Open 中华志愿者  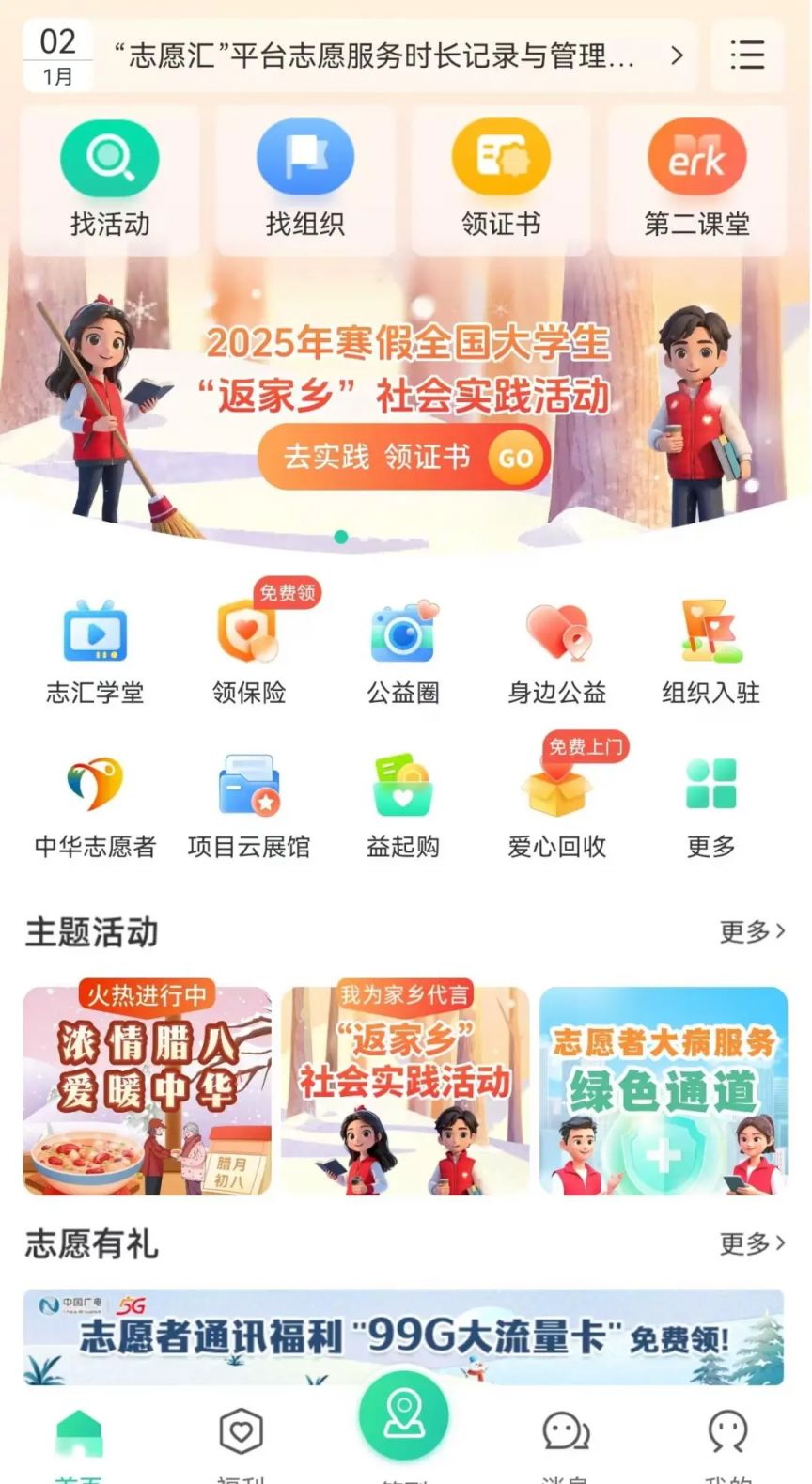pyautogui.click(x=95, y=805)
